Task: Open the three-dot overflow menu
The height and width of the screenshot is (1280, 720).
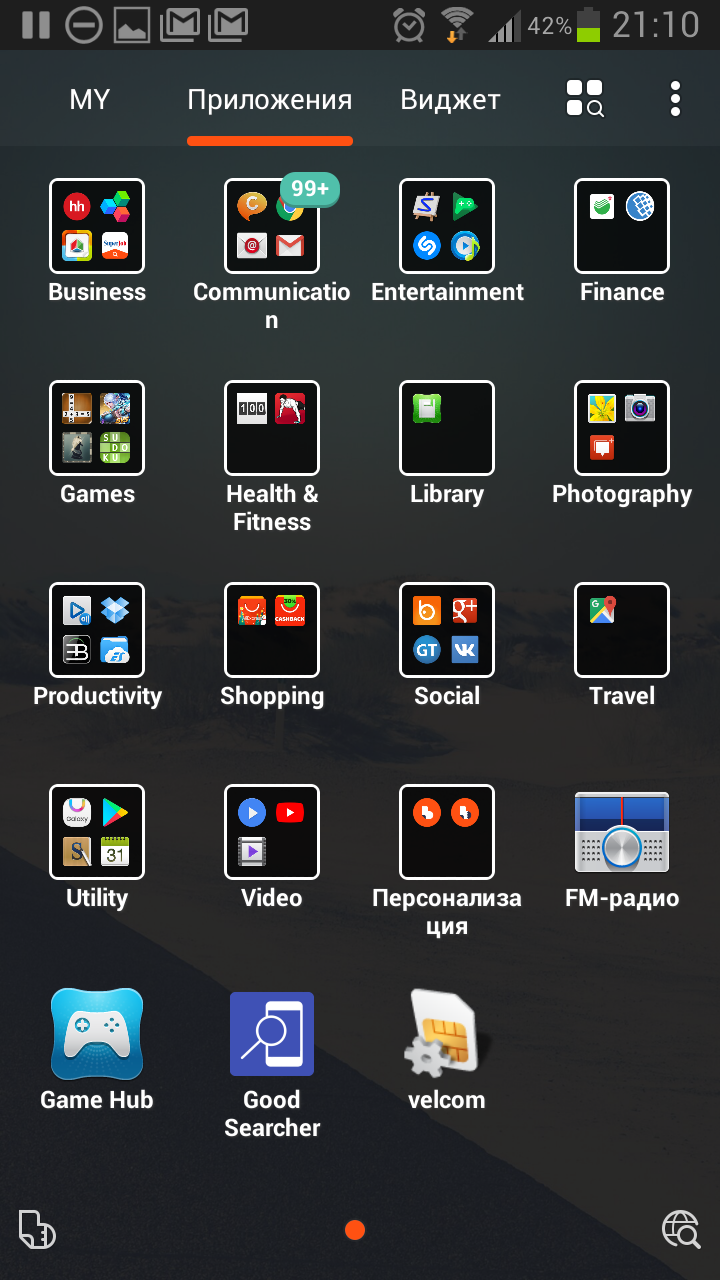Action: click(676, 99)
